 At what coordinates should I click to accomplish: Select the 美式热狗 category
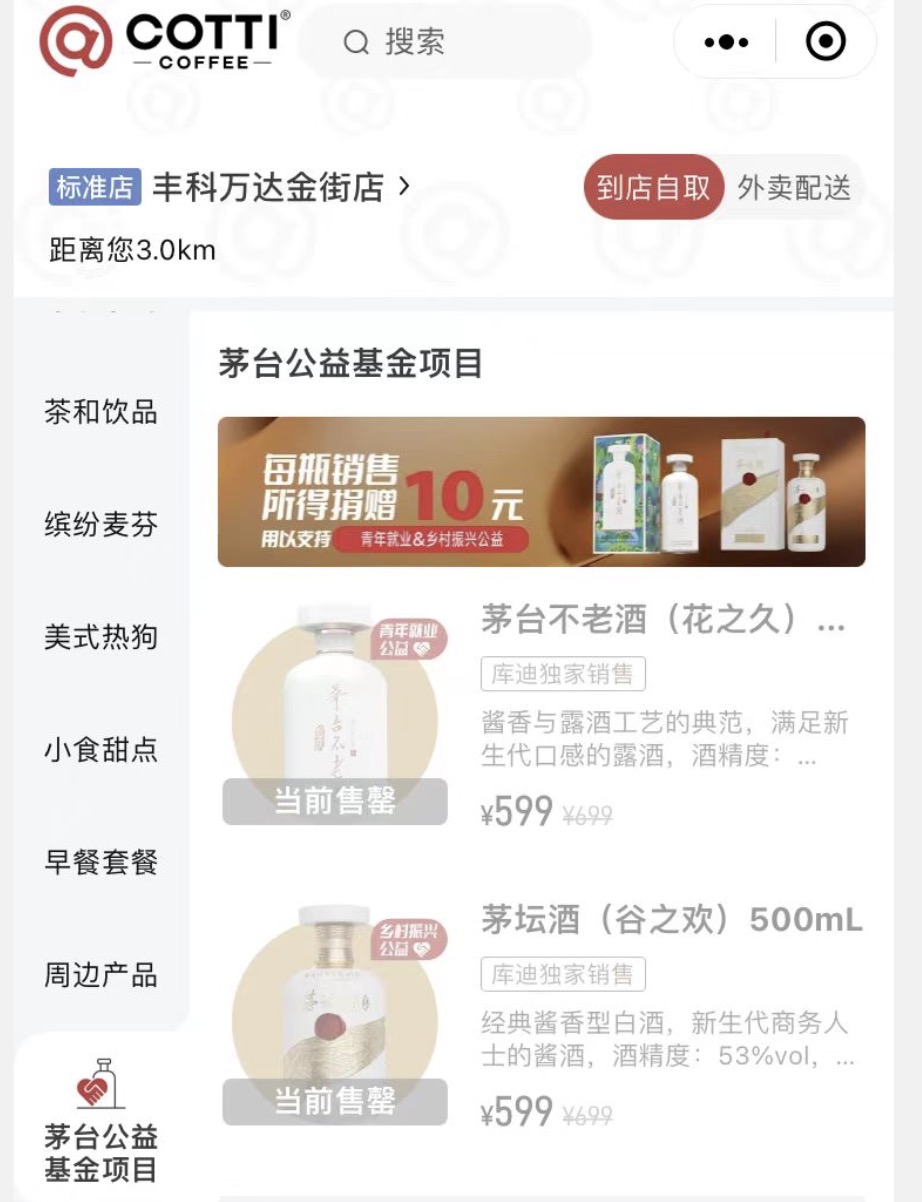[x=101, y=637]
